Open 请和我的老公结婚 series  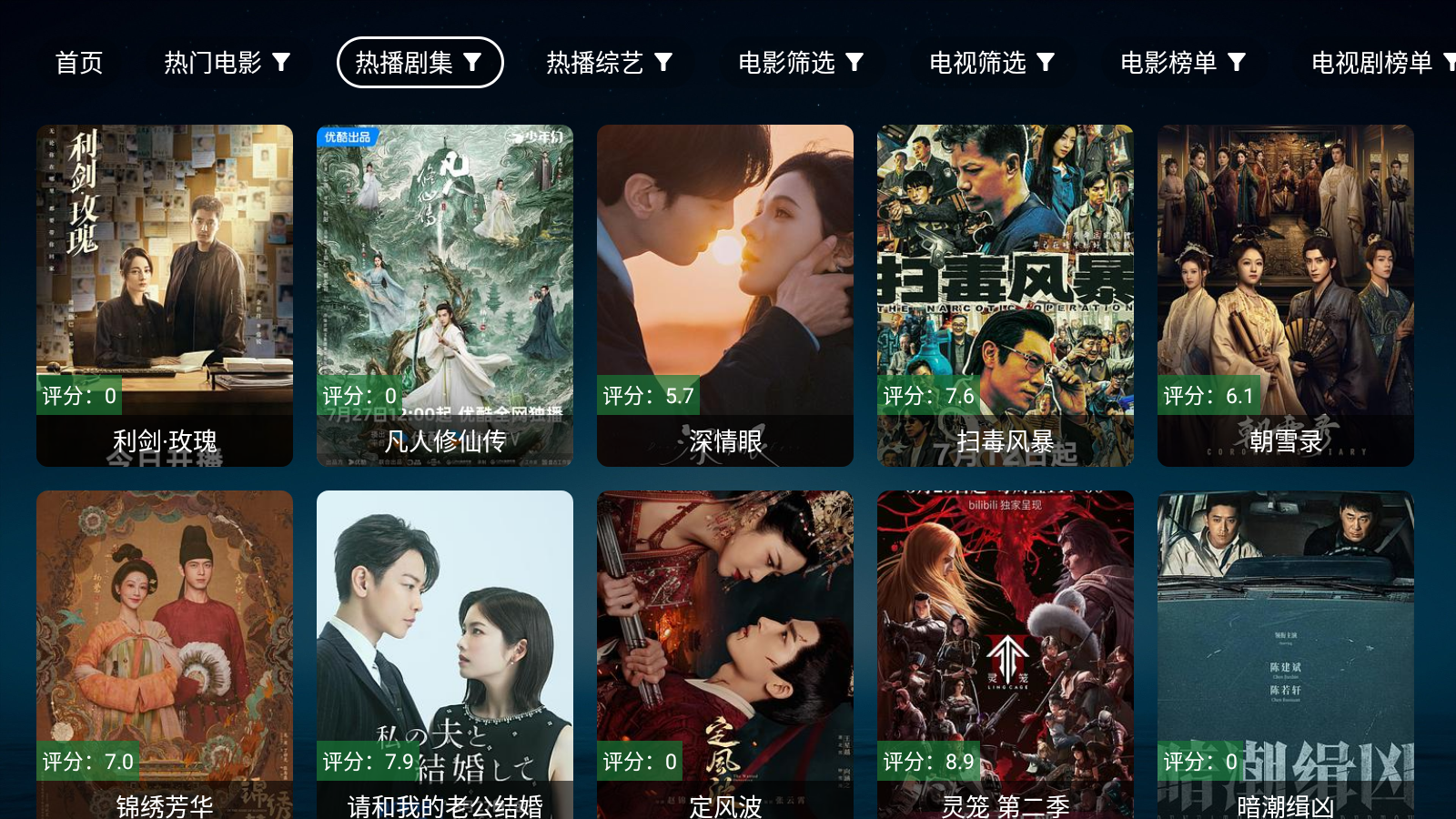click(x=445, y=655)
